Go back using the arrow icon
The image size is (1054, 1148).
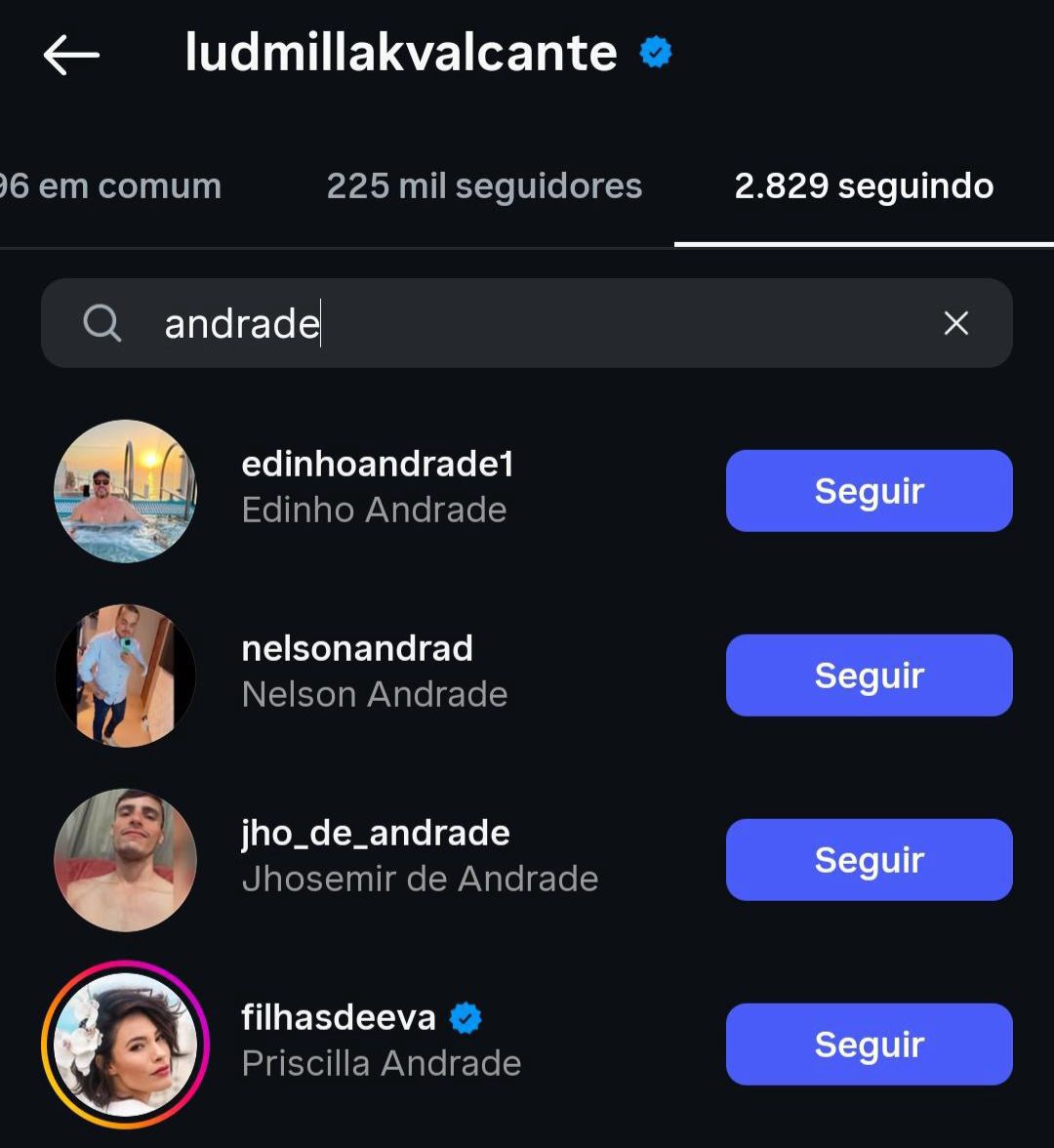click(71, 56)
